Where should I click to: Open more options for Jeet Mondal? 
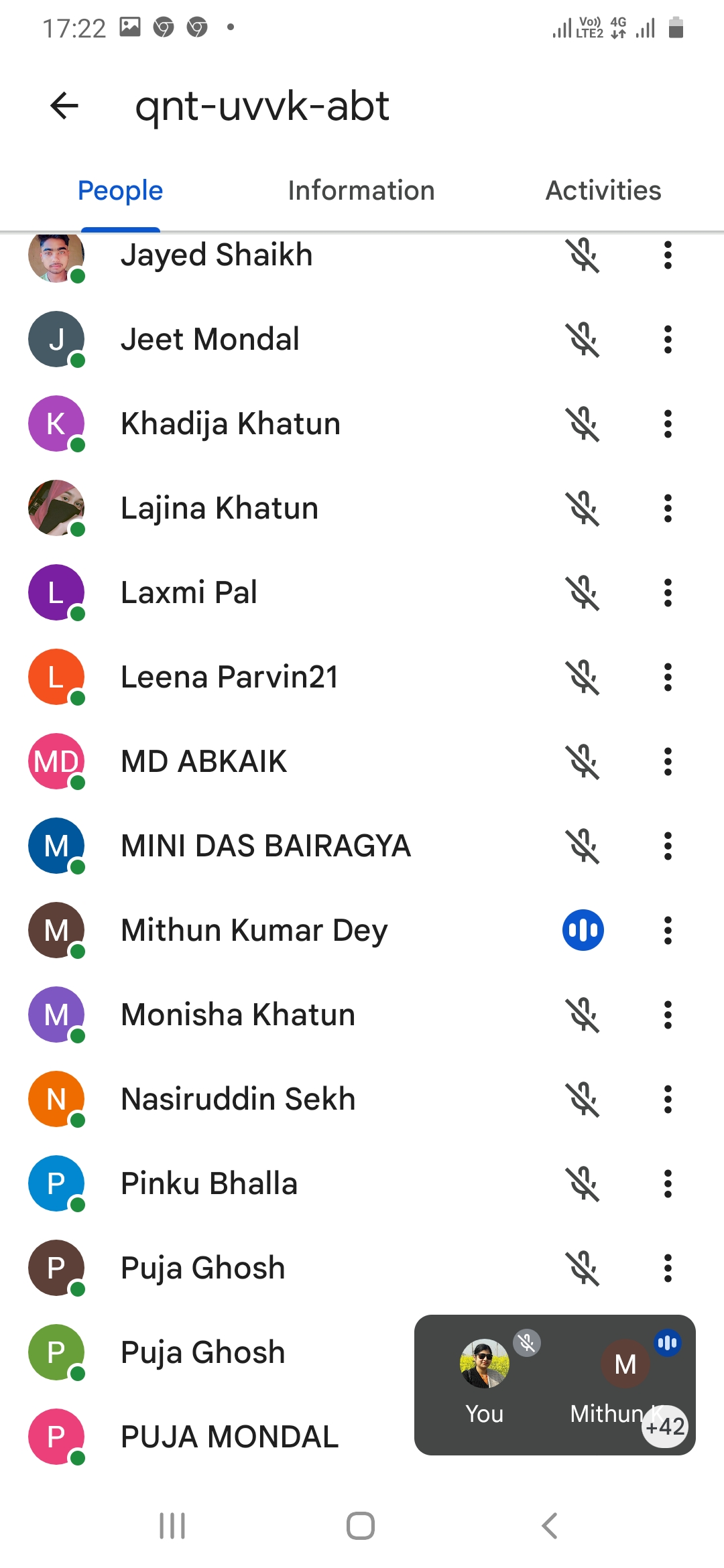click(x=667, y=340)
